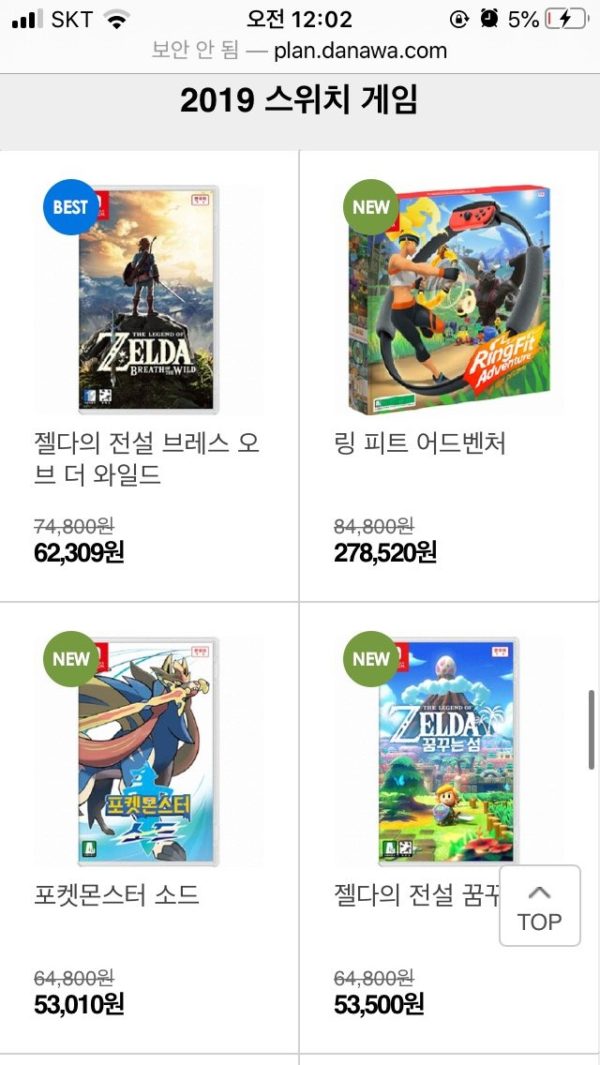The width and height of the screenshot is (600, 1065).
Task: Tap the plan.danawa.com address bar
Action: click(300, 50)
